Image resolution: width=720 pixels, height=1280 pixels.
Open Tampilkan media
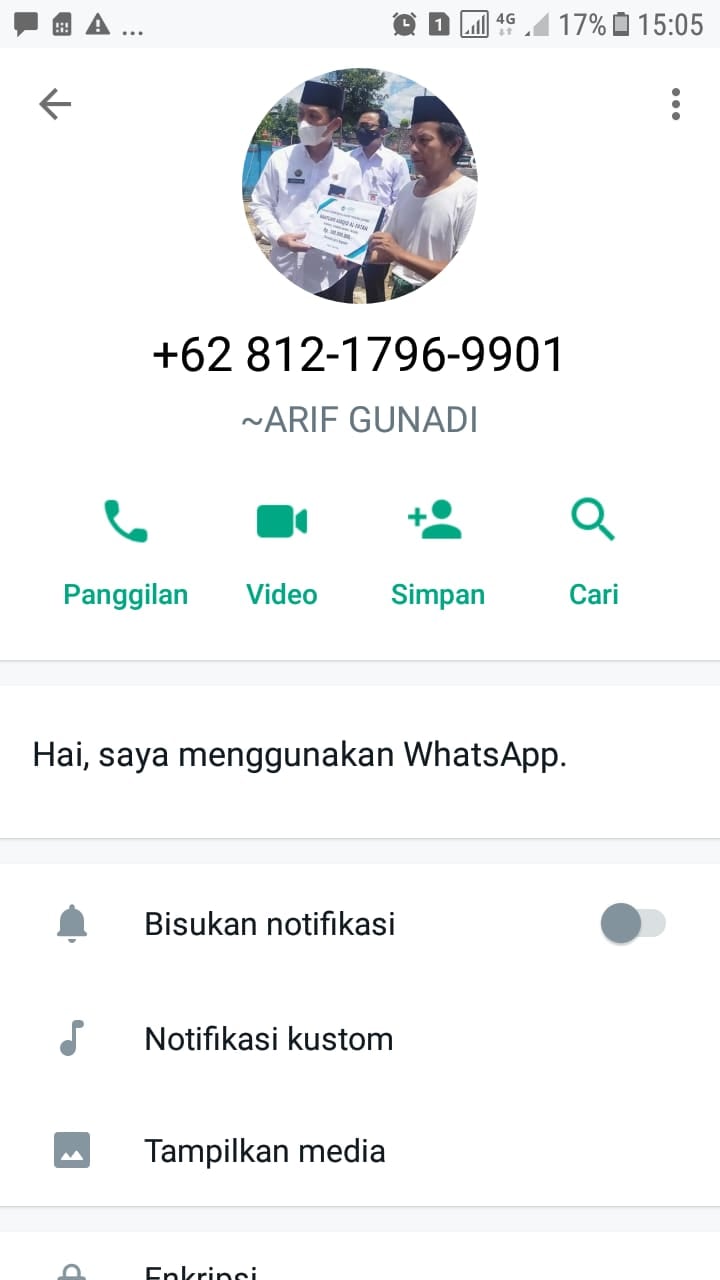click(264, 1151)
